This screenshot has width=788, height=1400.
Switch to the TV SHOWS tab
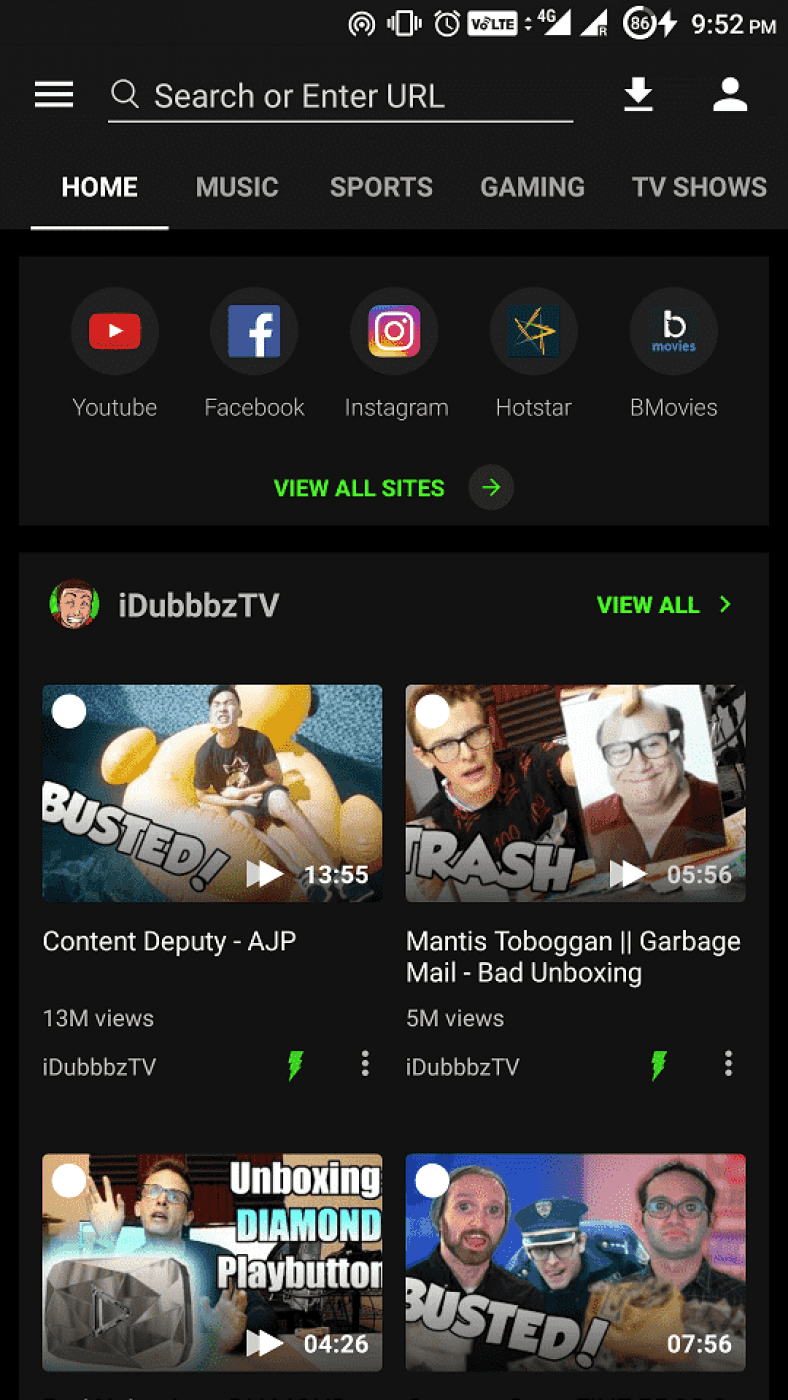(699, 187)
